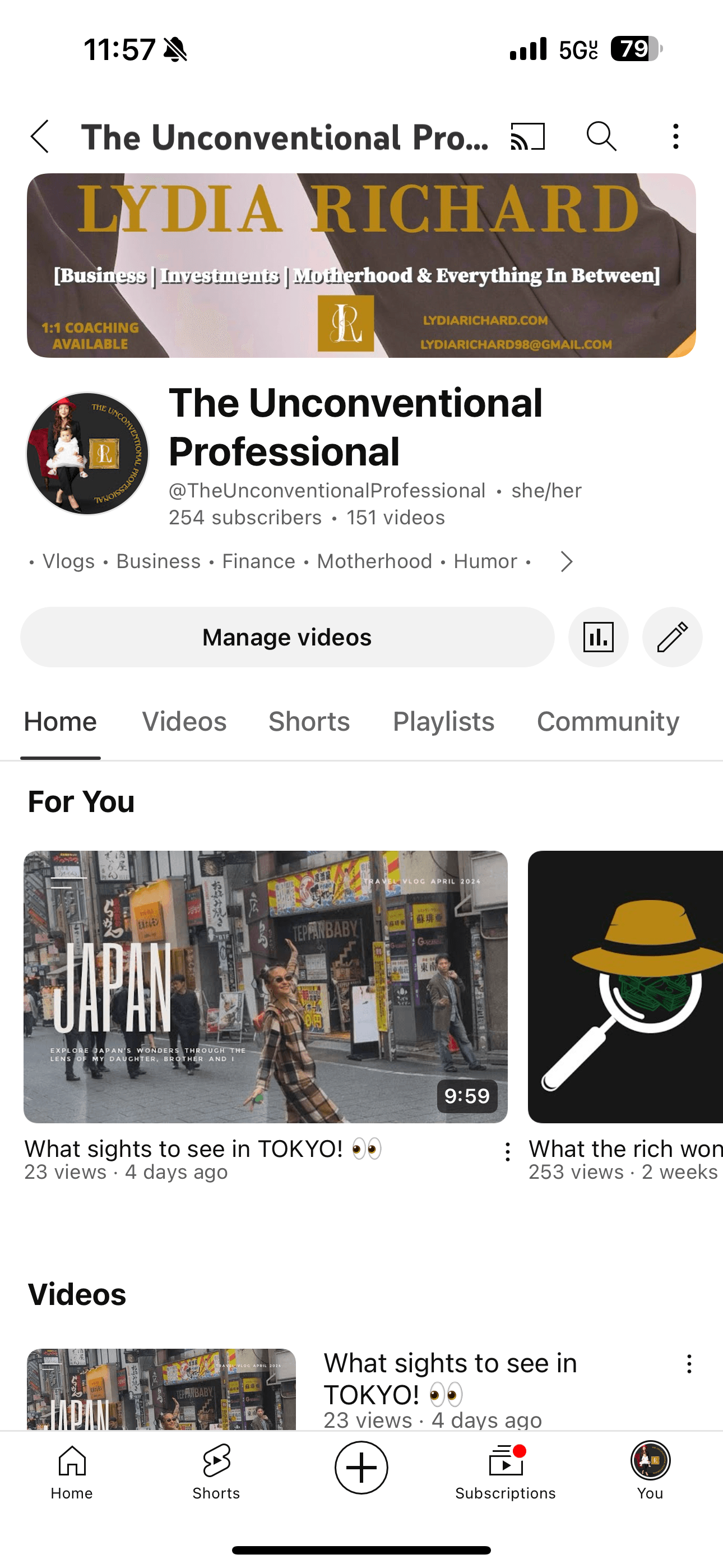This screenshot has width=723, height=1568.
Task: Open the 'What the rich won' video
Action: (x=625, y=986)
